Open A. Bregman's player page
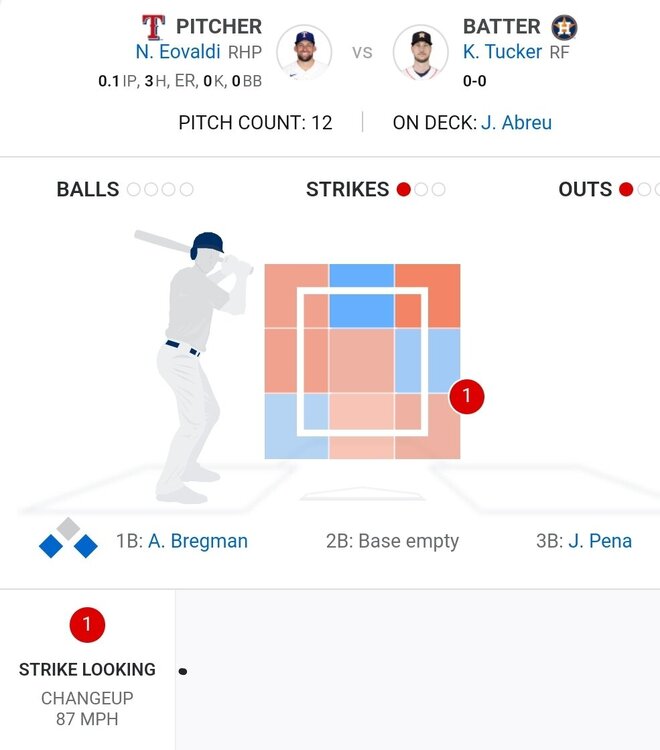The height and width of the screenshot is (750, 660). point(197,541)
